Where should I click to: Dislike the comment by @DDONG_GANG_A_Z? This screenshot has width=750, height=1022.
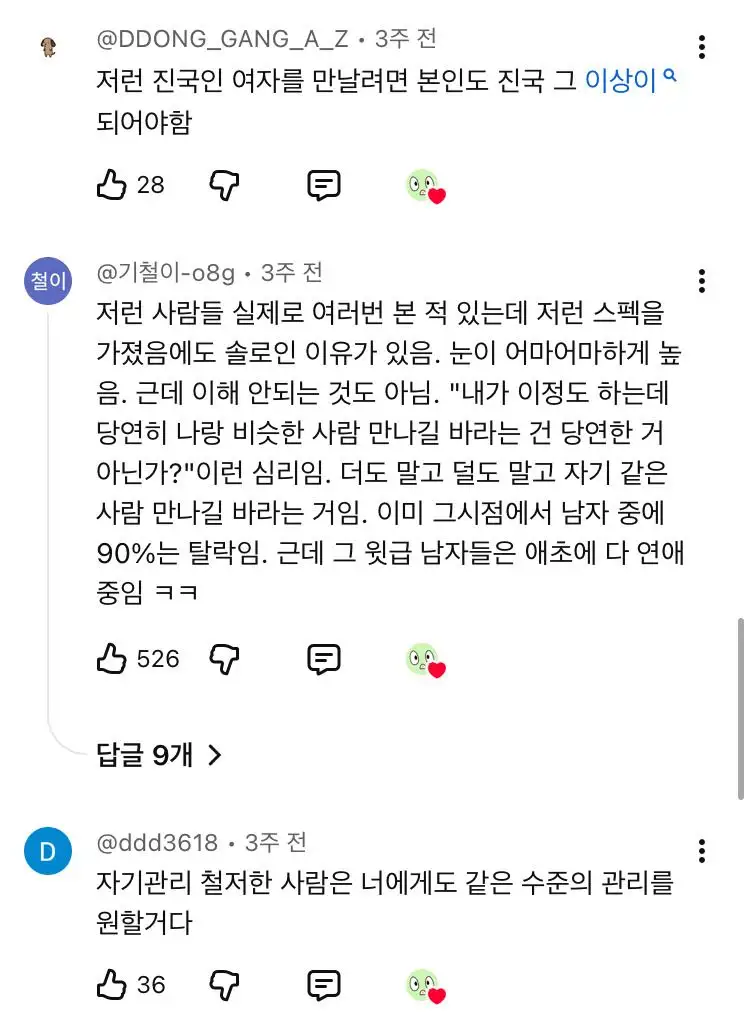point(223,185)
